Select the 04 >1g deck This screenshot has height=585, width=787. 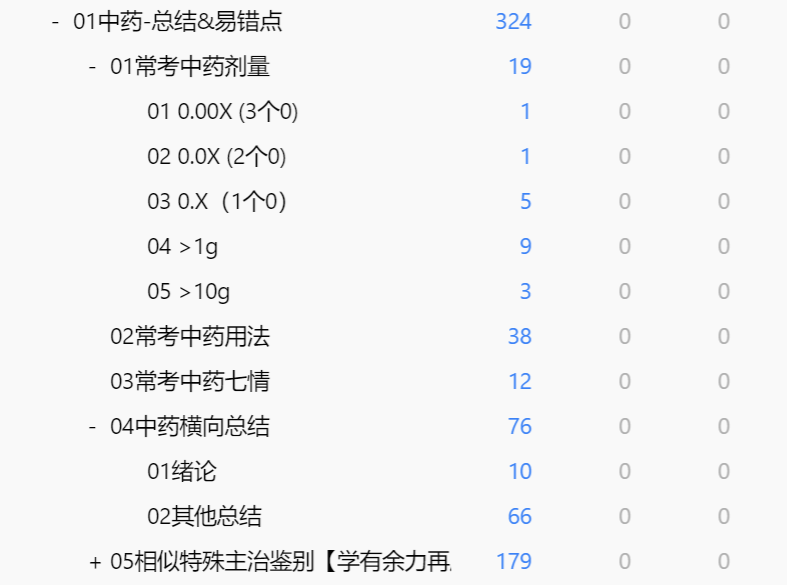pyautogui.click(x=182, y=247)
